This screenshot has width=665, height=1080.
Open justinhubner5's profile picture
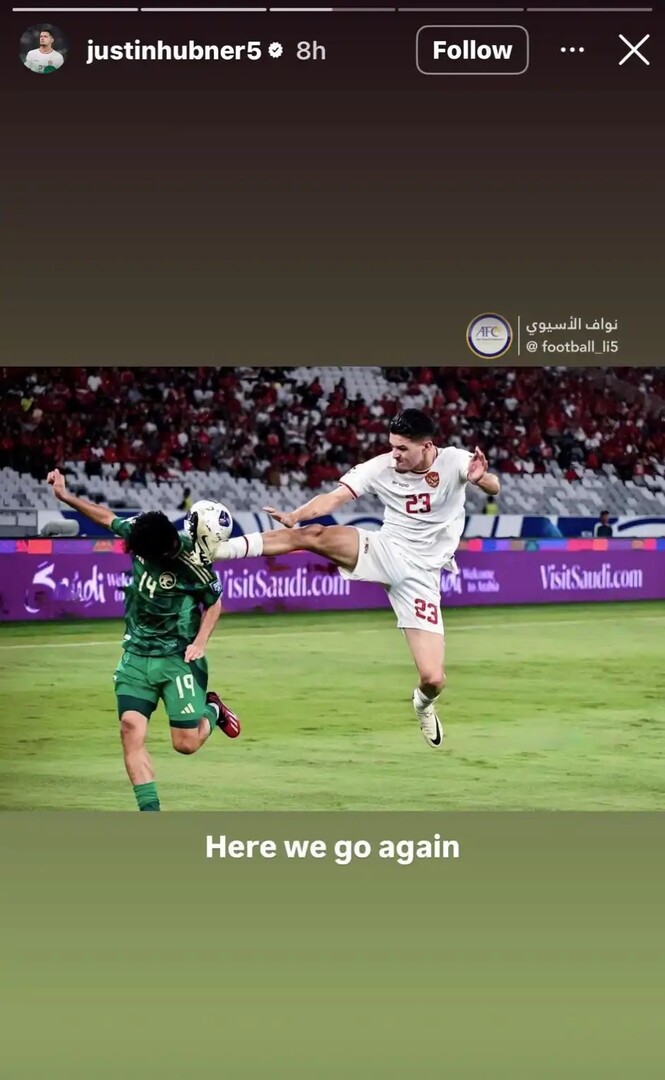tap(43, 50)
